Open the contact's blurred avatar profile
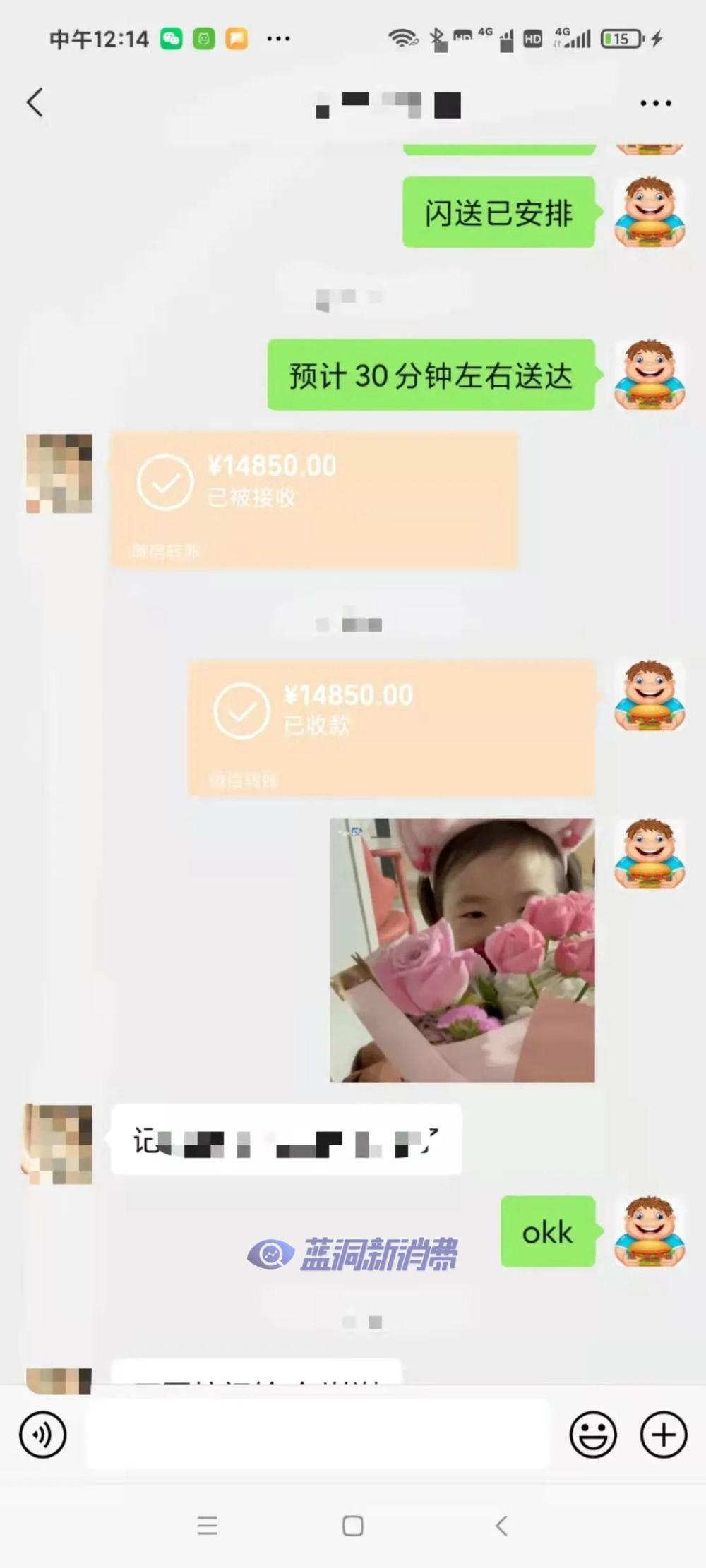Image resolution: width=706 pixels, height=1568 pixels. [59, 473]
